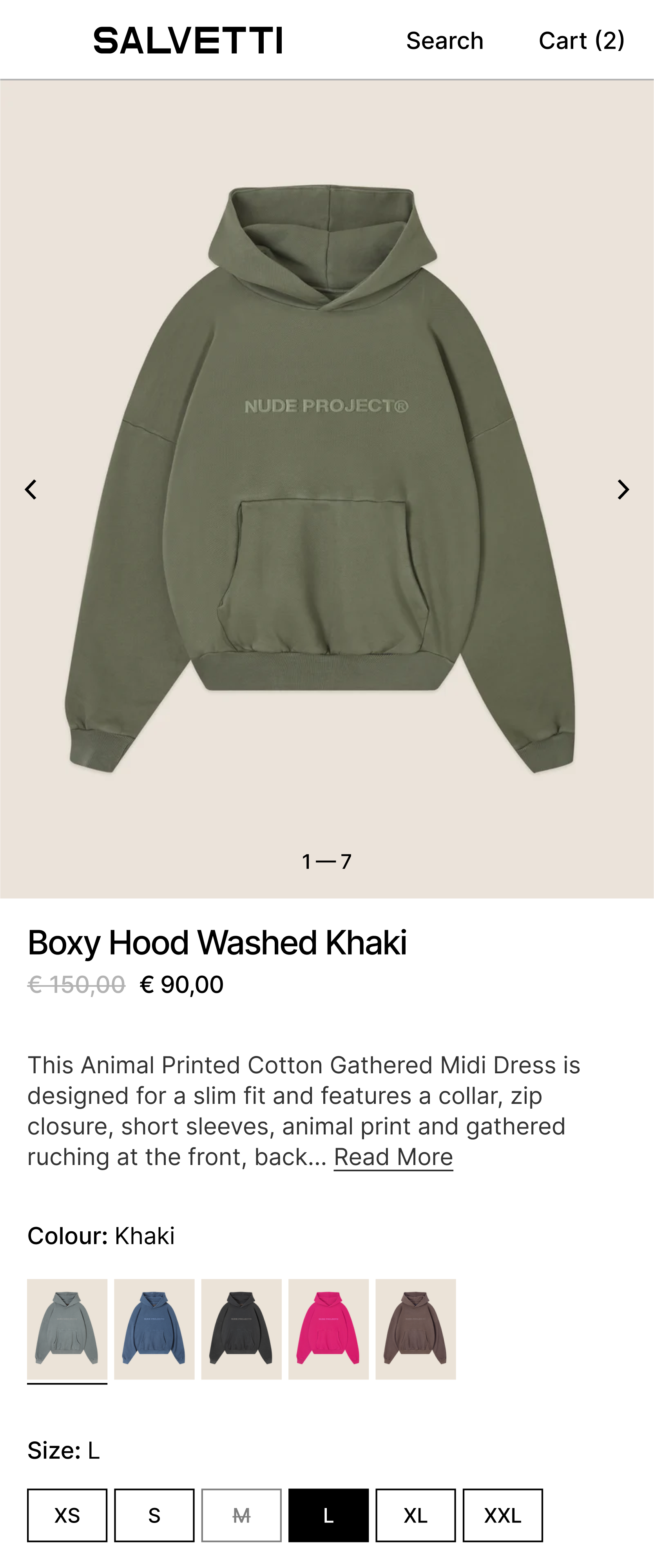The width and height of the screenshot is (654, 1568).
Task: Open the SALVETTI home logo
Action: (x=187, y=40)
